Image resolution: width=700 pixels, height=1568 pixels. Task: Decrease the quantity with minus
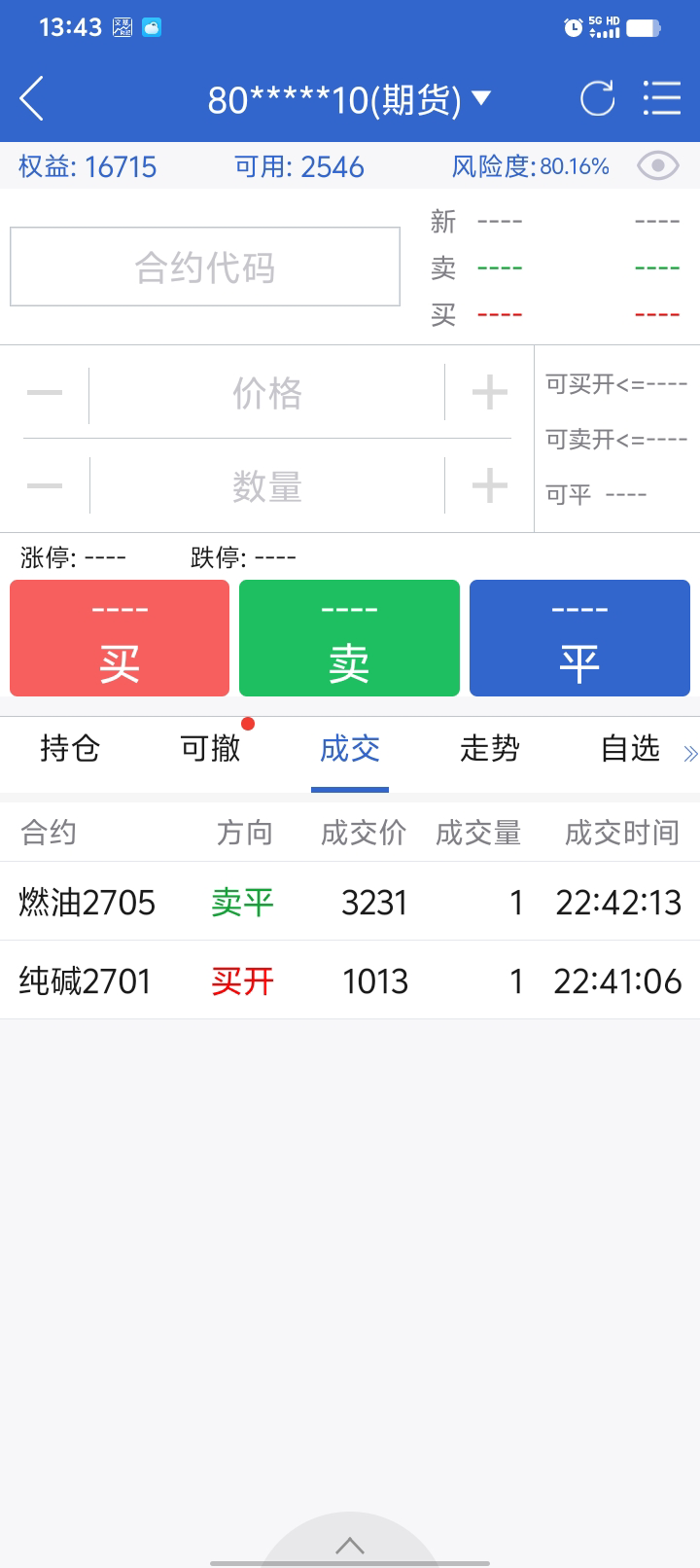(45, 485)
